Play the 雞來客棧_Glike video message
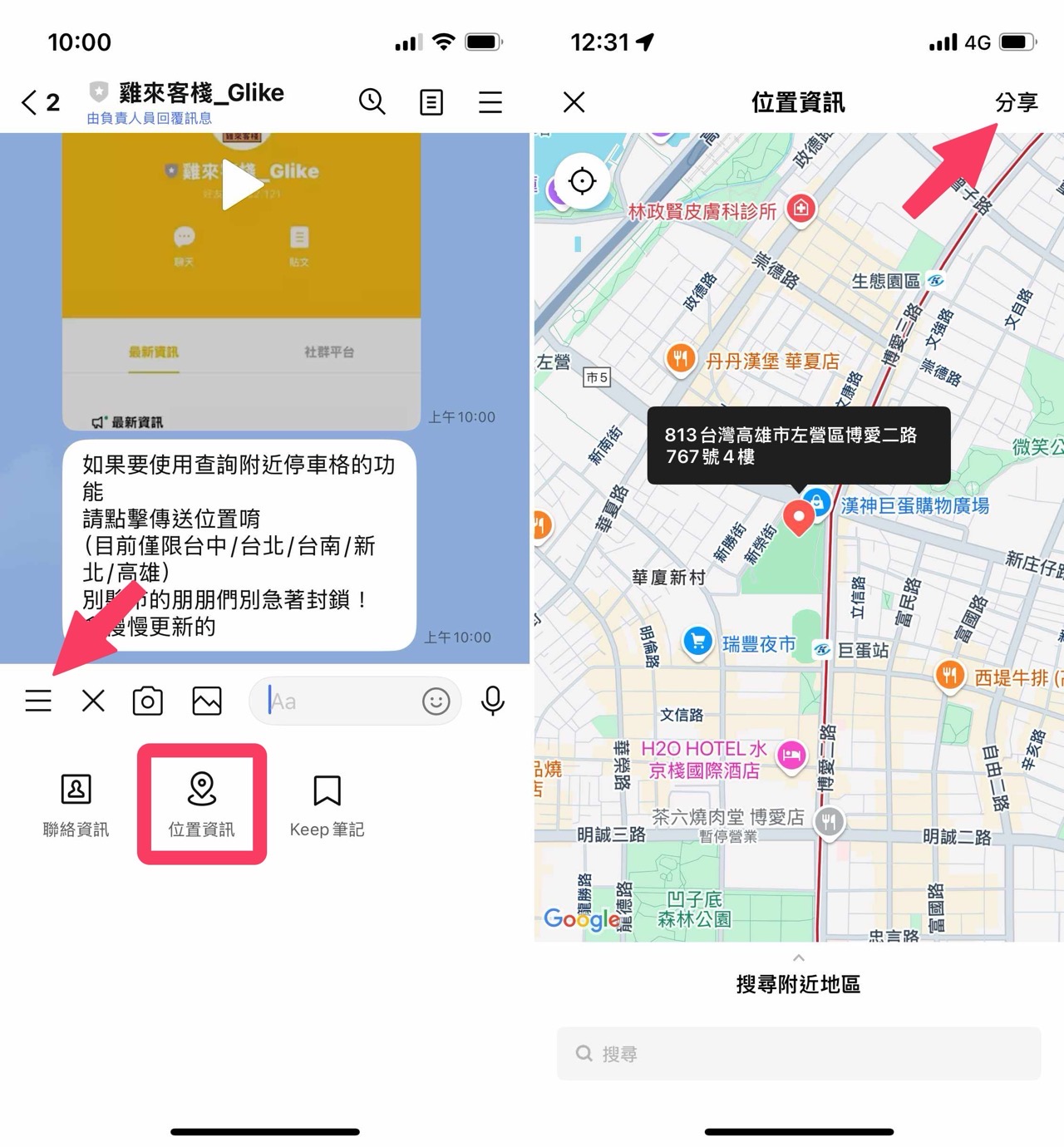 coord(241,185)
